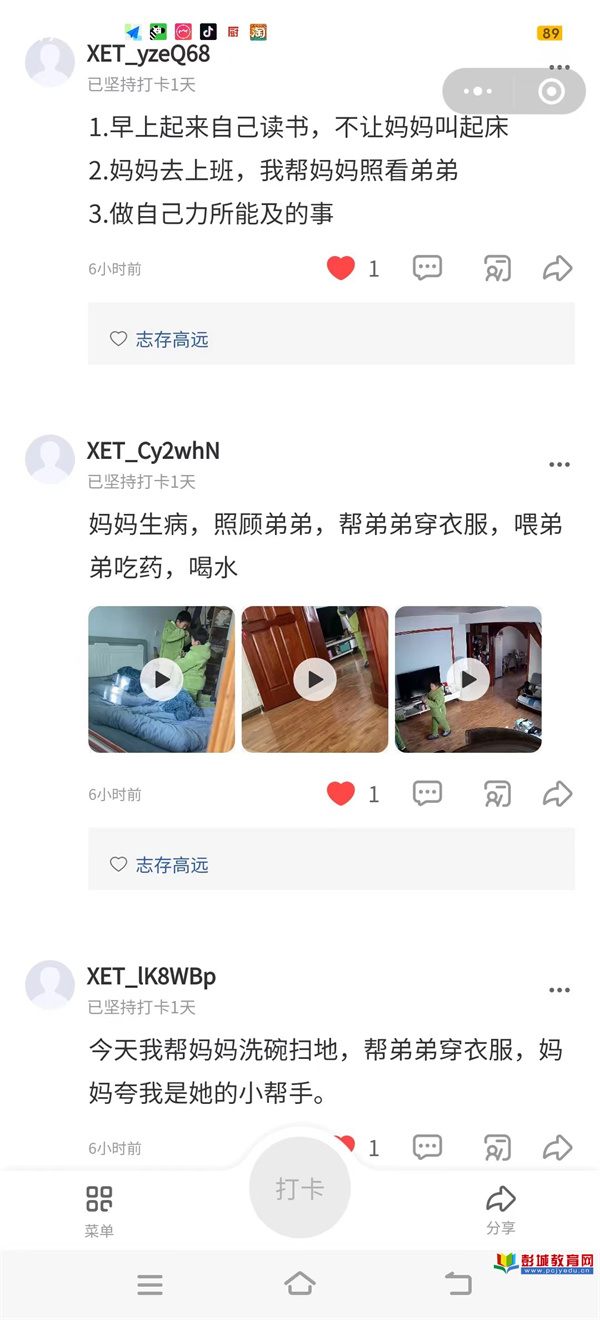Image resolution: width=600 pixels, height=1320 pixels.
Task: Like the post by XET_Cy2whN
Action: (341, 794)
